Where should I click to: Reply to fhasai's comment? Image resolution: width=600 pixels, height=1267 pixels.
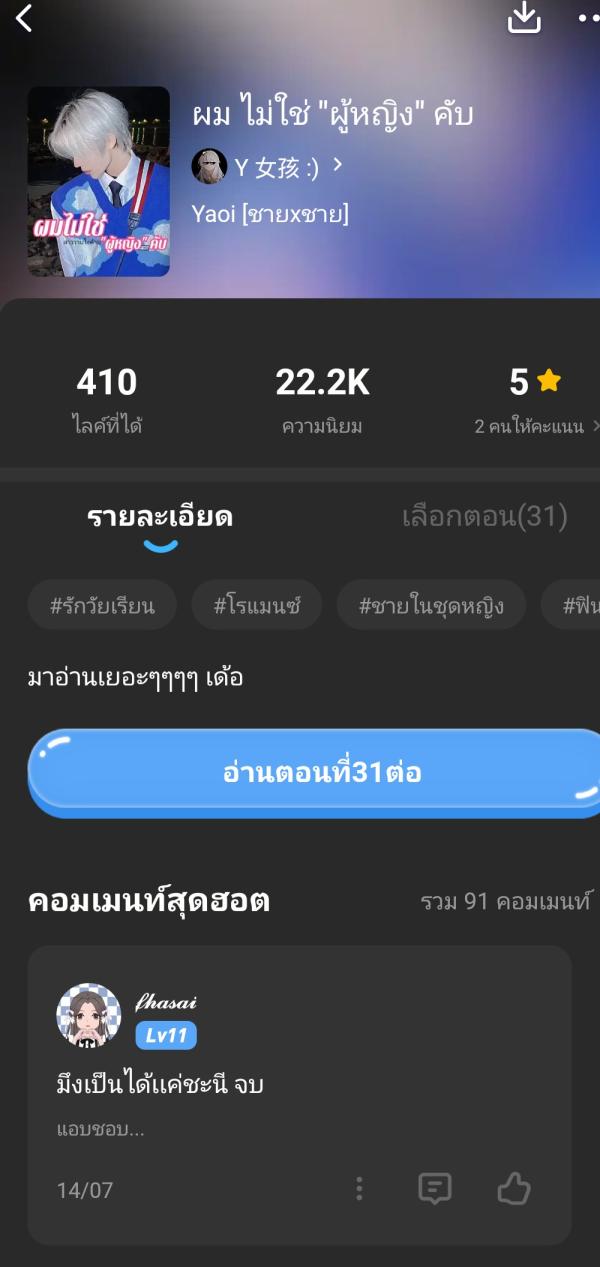point(434,1189)
